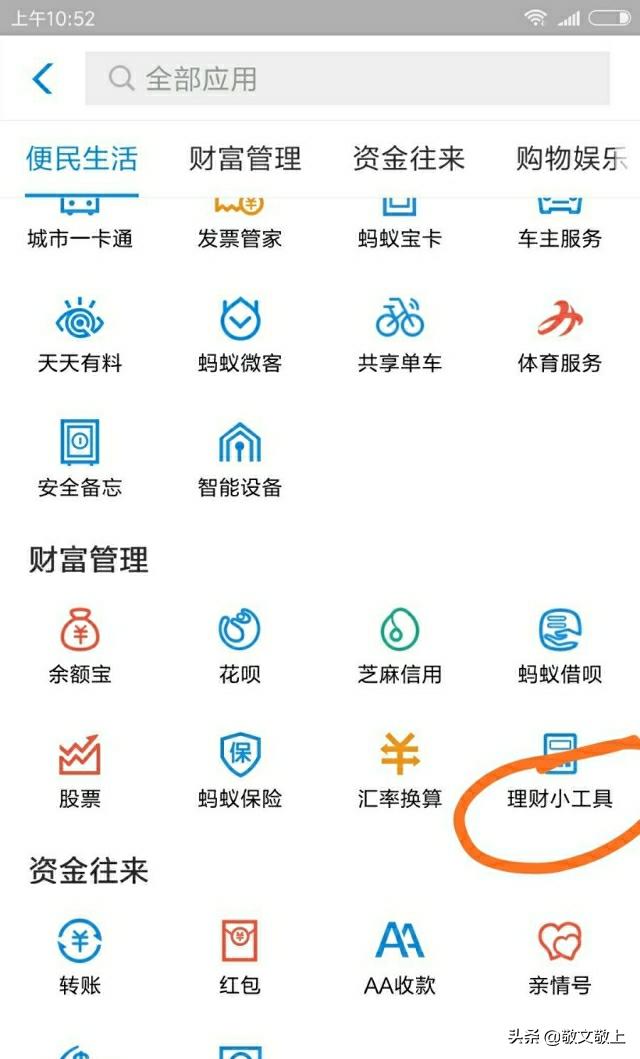The width and height of the screenshot is (640, 1059).
Task: Open 智能设备 smart devices
Action: (240, 460)
